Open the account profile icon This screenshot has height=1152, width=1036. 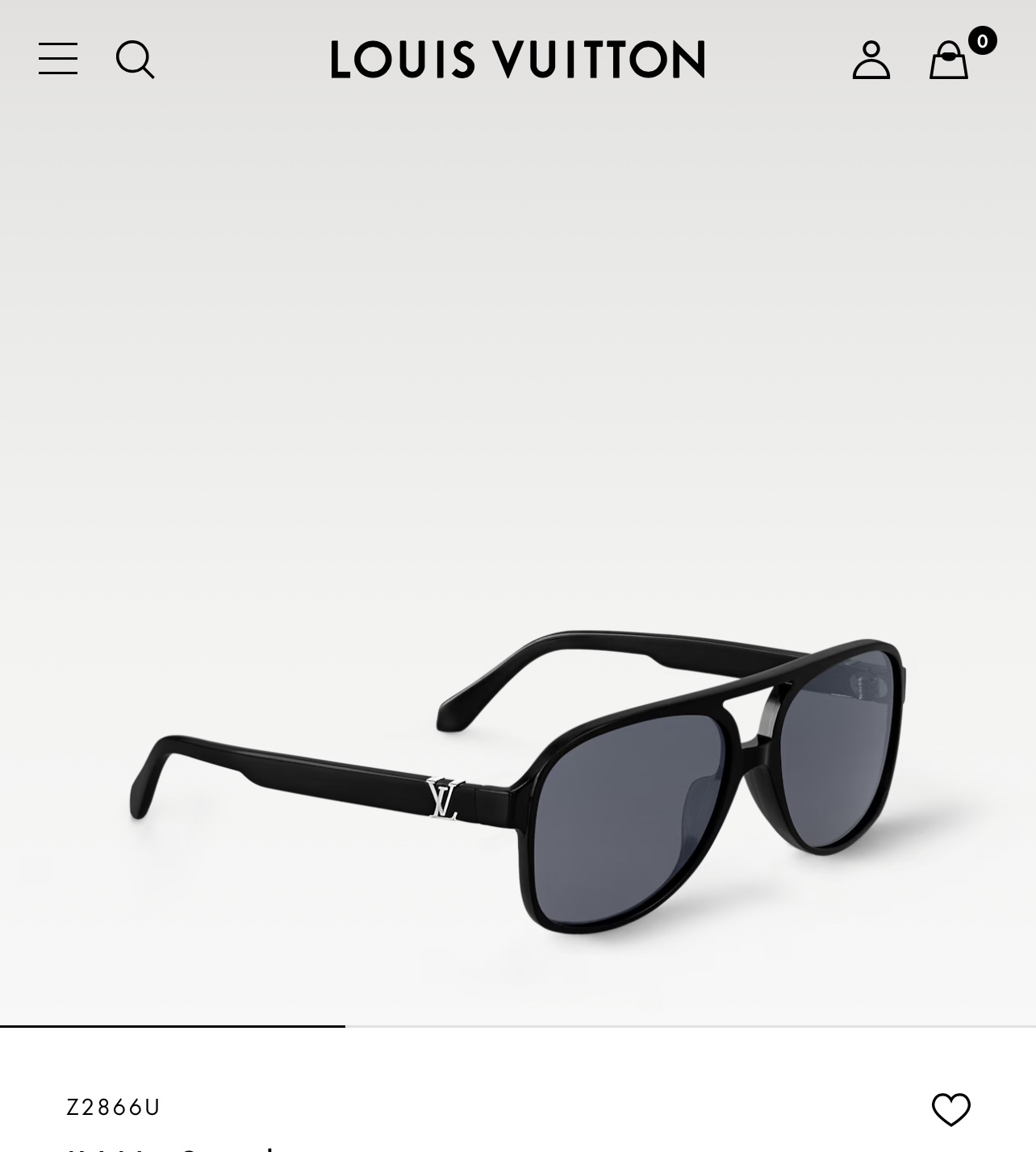871,60
